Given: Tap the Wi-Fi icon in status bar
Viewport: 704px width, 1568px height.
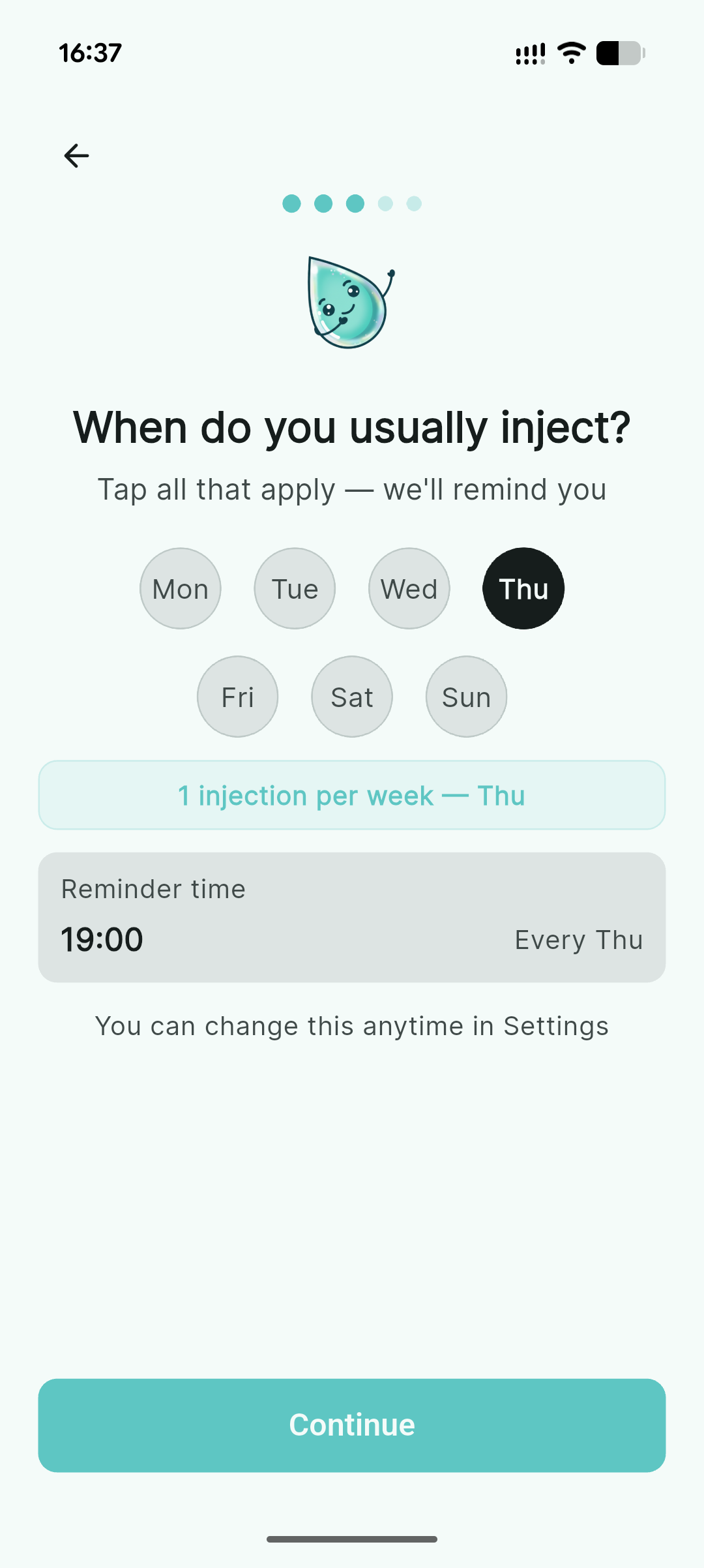Looking at the screenshot, I should (570, 53).
